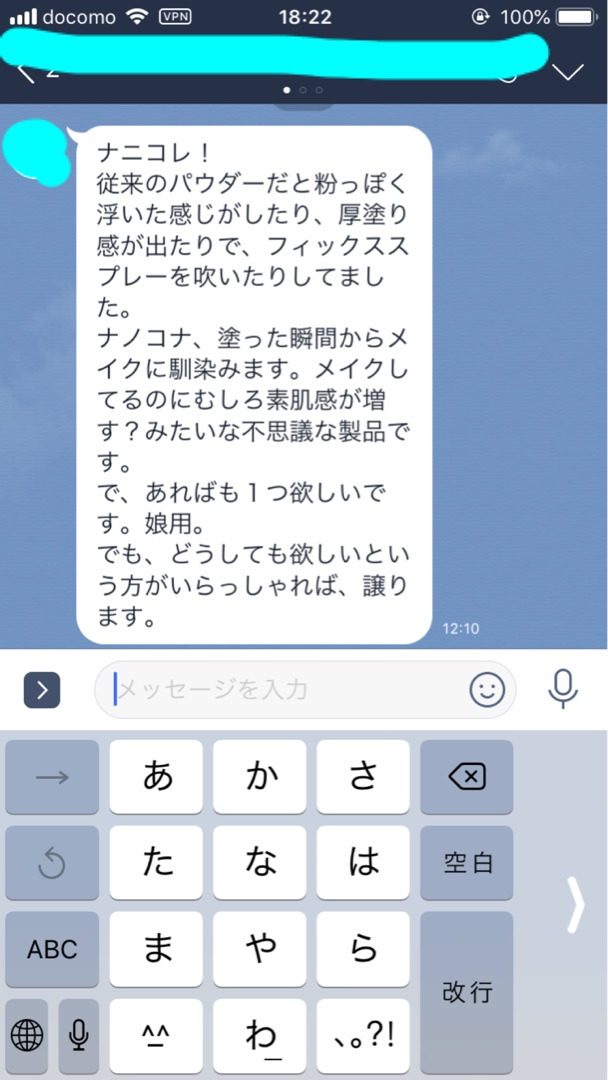Image resolution: width=608 pixels, height=1080 pixels.
Task: Tap the backspace key on the keyboard
Action: tap(466, 777)
